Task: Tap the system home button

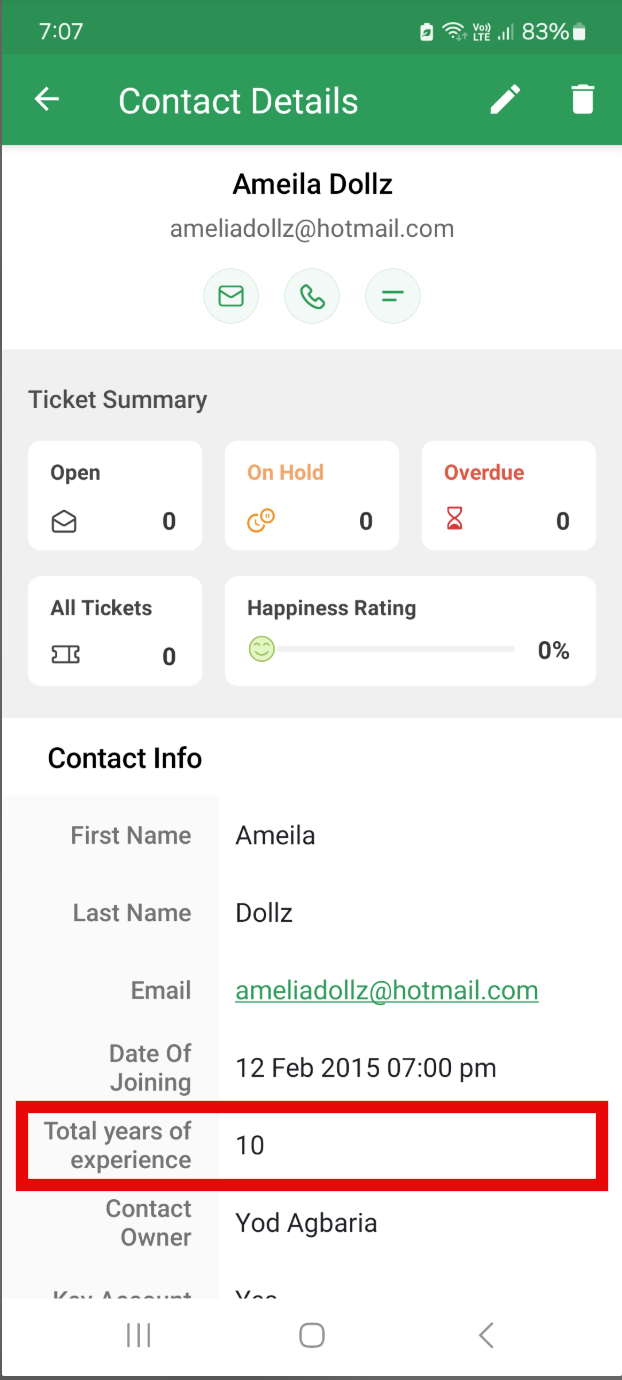Action: (312, 1335)
